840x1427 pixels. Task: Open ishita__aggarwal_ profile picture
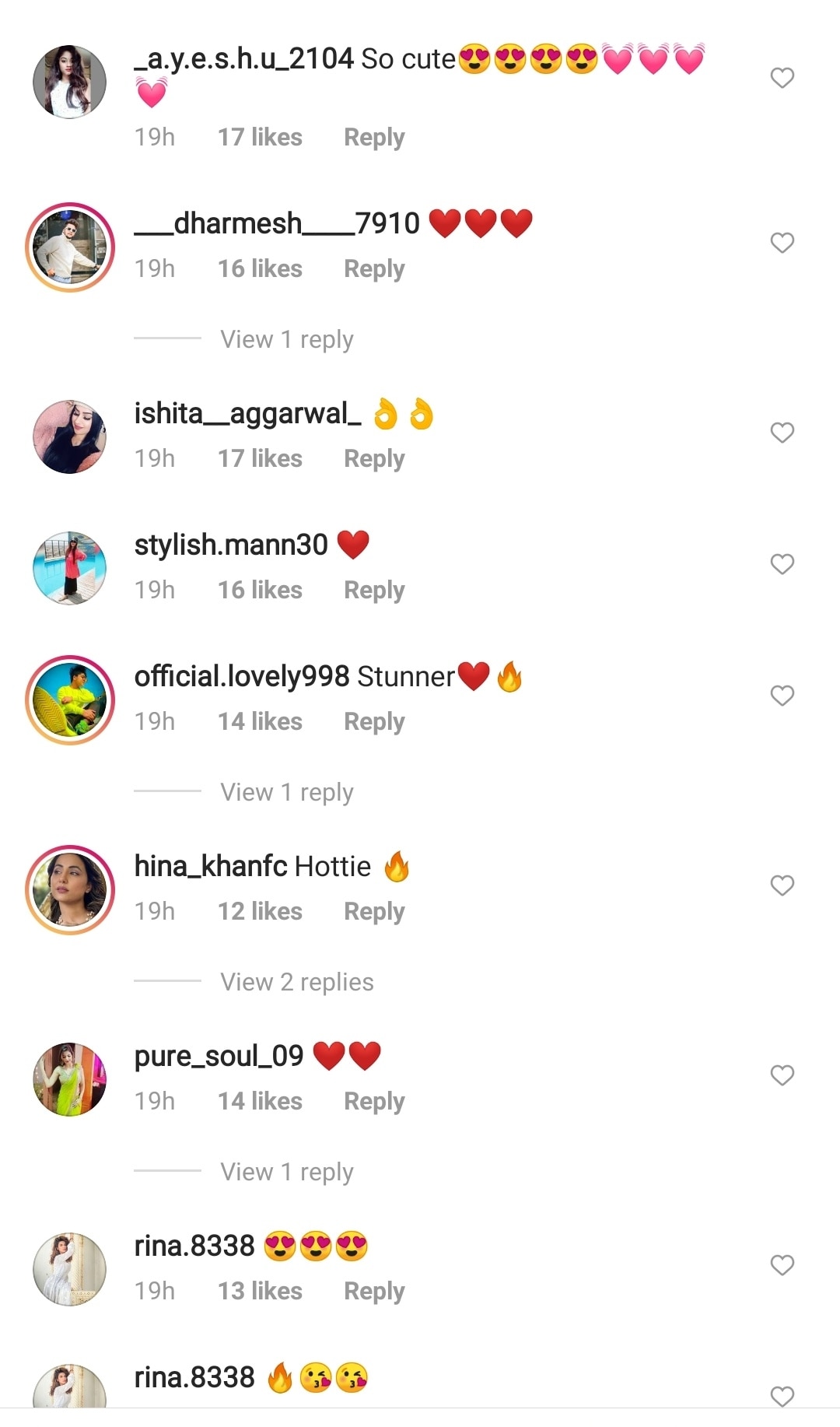pyautogui.click(x=70, y=437)
